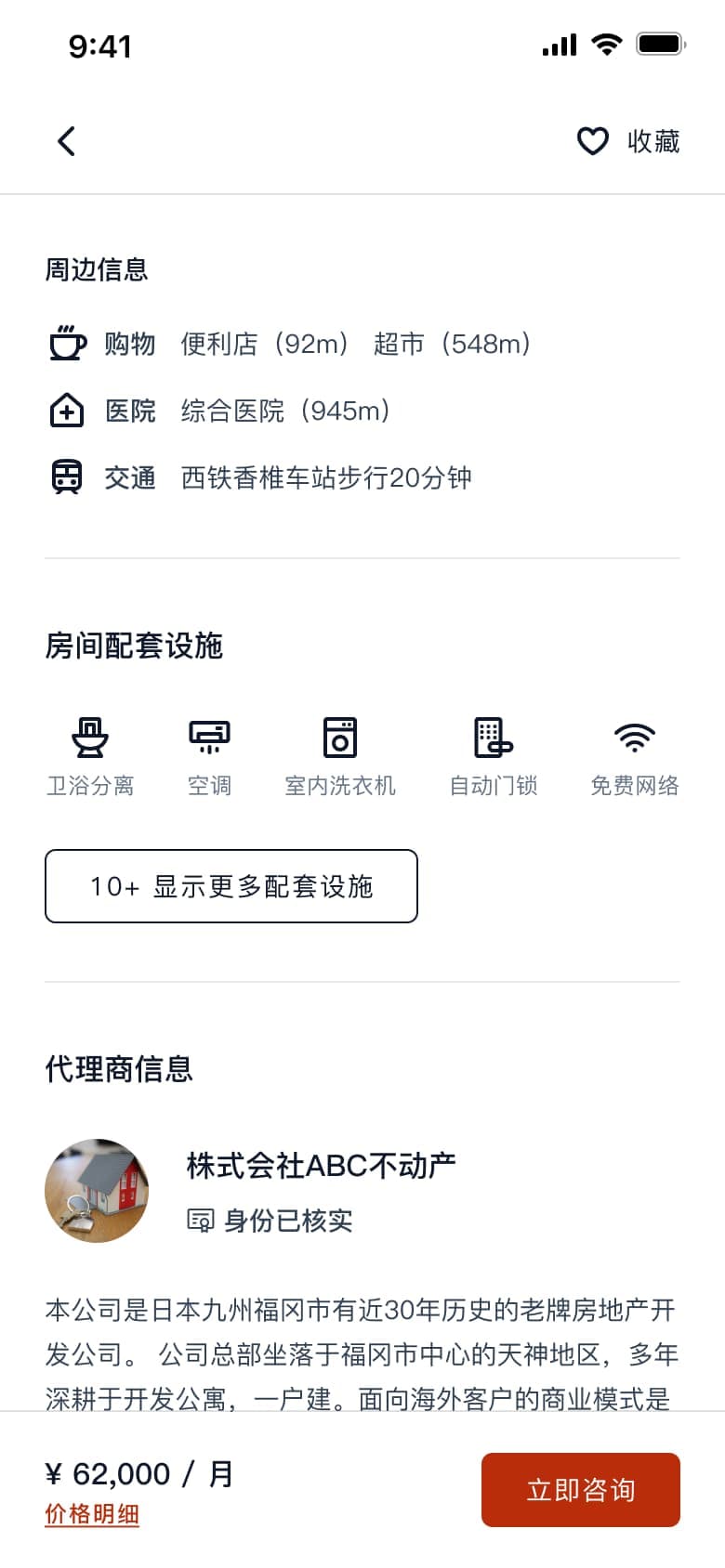Open agent 株式会社ABC不动产 profile
This screenshot has height=1568, width=725.
321,1166
